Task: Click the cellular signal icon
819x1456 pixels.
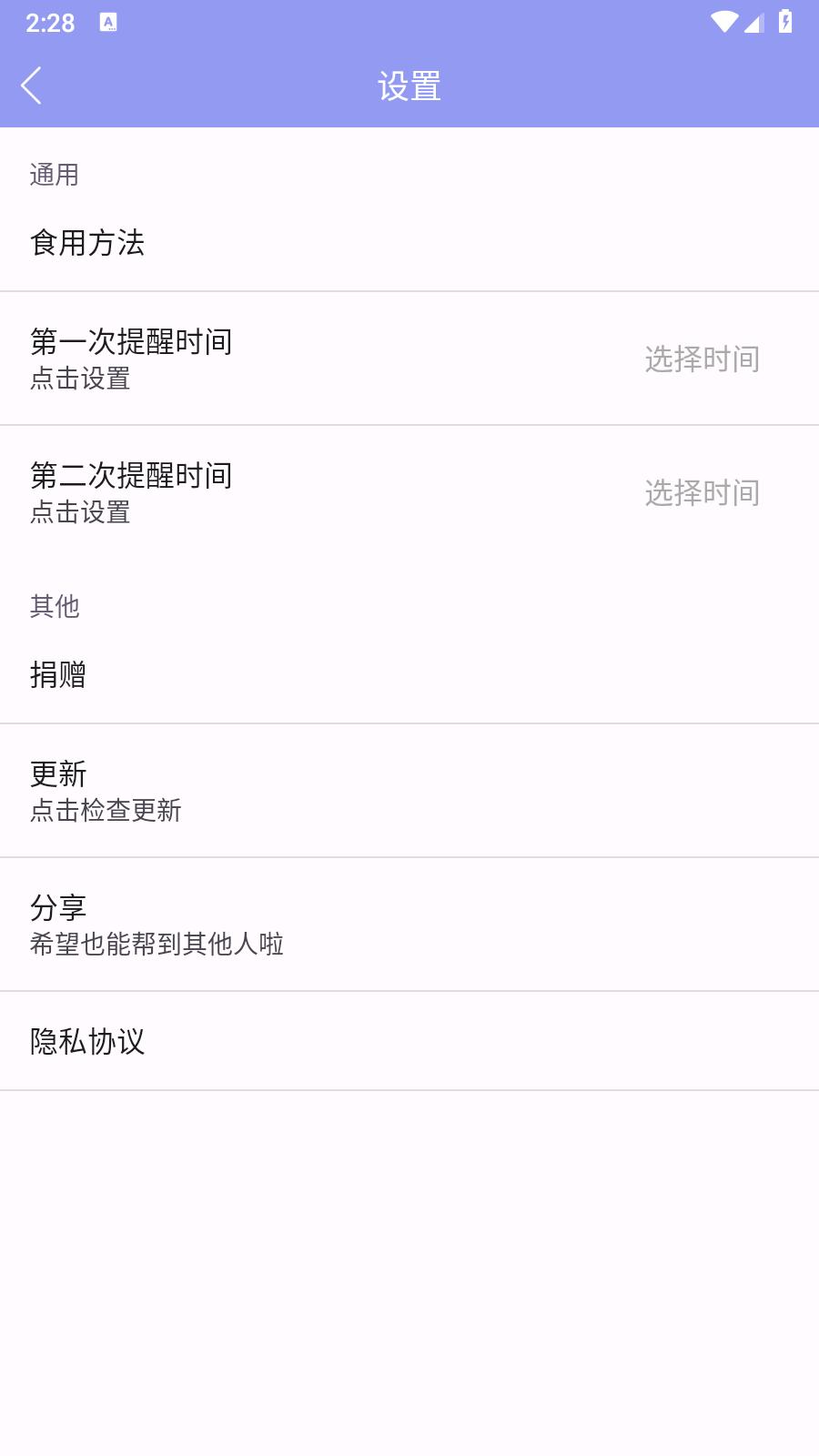Action: click(x=753, y=25)
